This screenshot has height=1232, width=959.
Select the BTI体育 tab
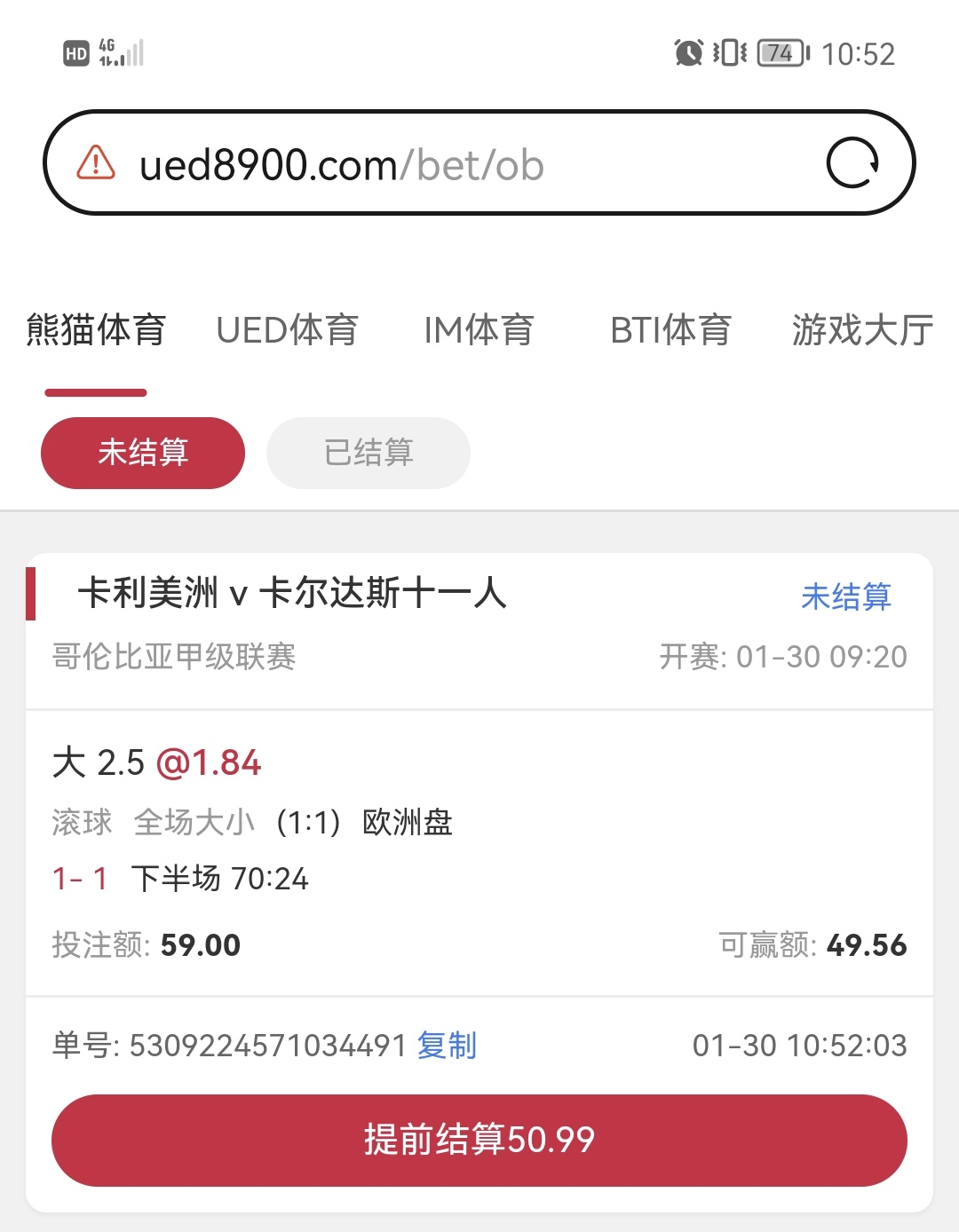(x=670, y=330)
